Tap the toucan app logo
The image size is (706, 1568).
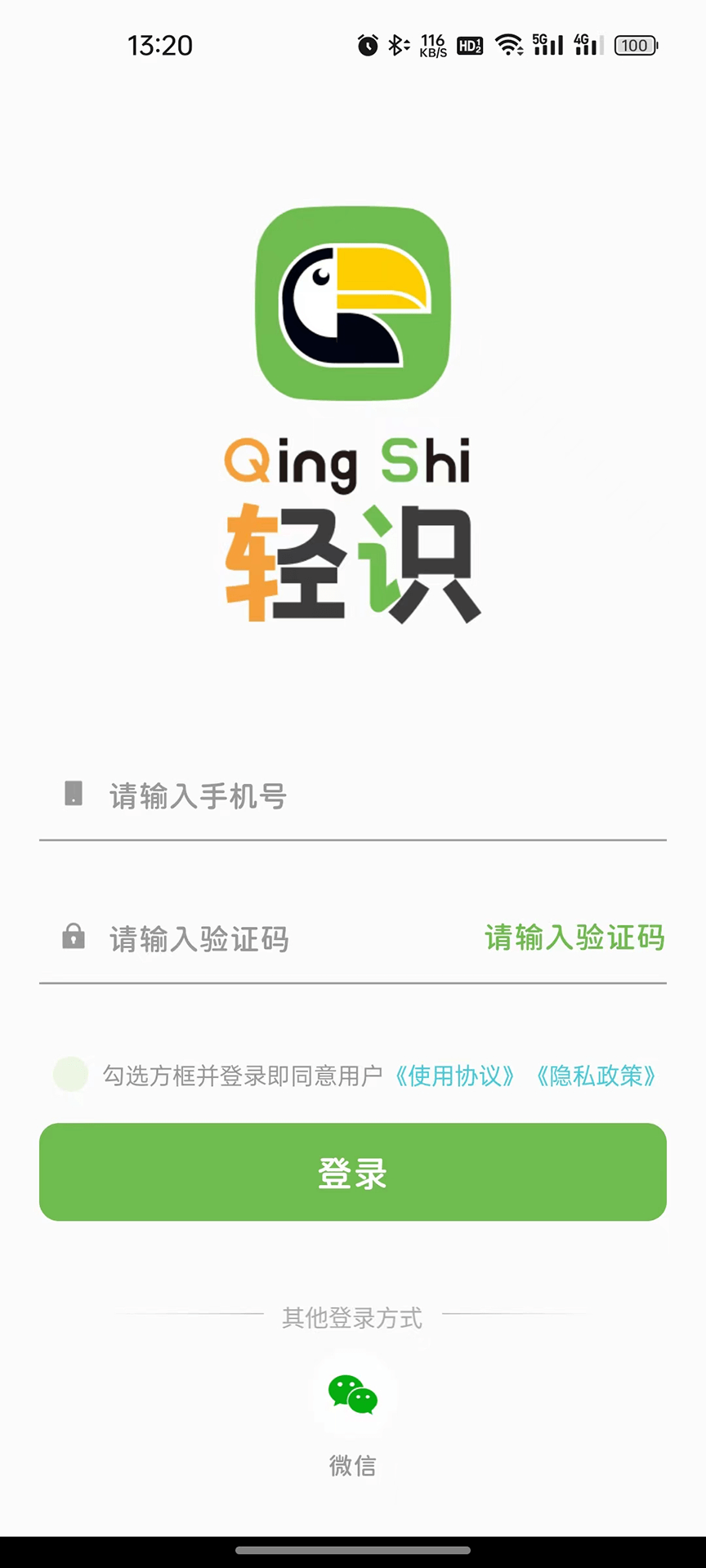point(353,304)
